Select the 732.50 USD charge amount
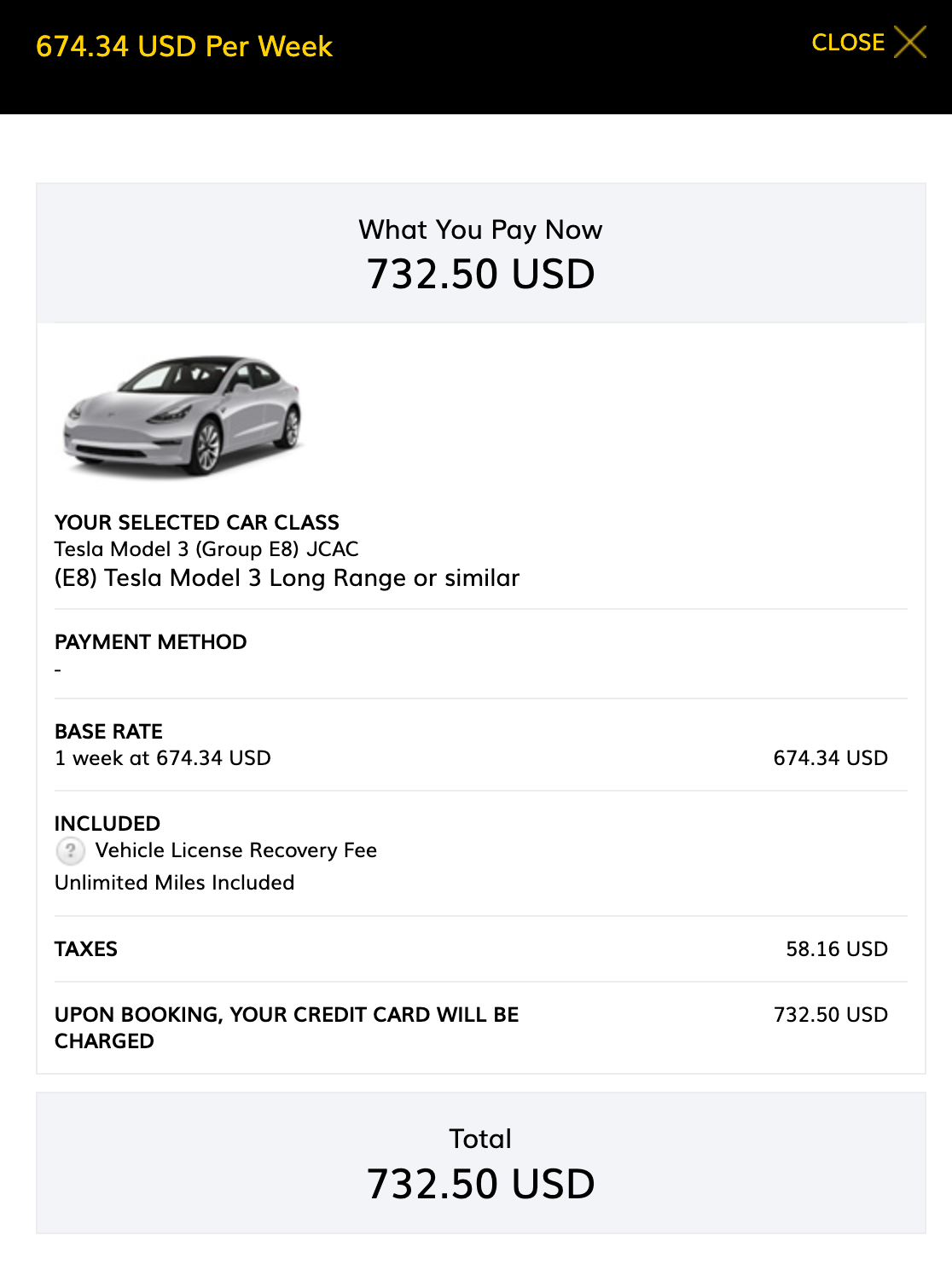This screenshot has height=1264, width=952. tap(830, 1015)
